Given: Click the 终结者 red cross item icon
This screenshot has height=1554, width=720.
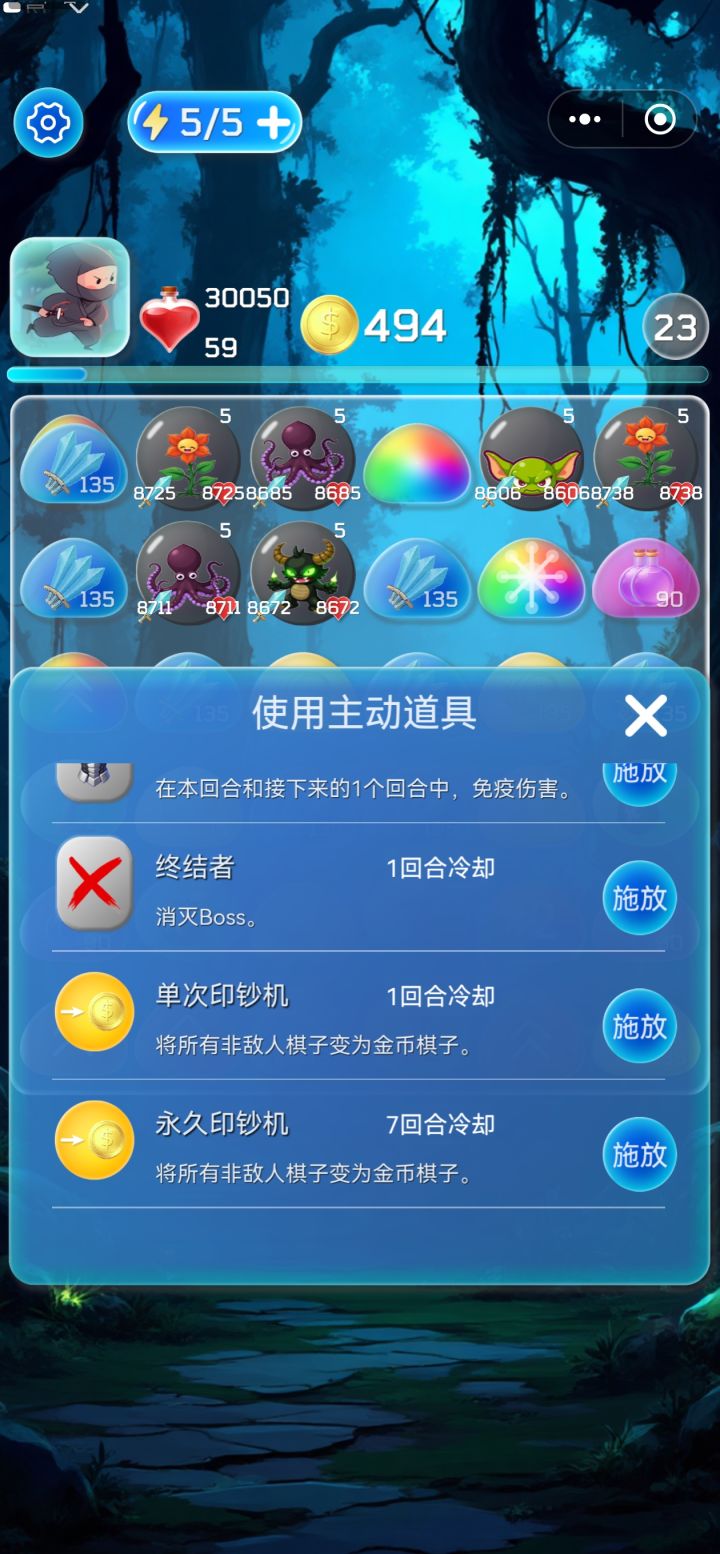Looking at the screenshot, I should pyautogui.click(x=93, y=886).
